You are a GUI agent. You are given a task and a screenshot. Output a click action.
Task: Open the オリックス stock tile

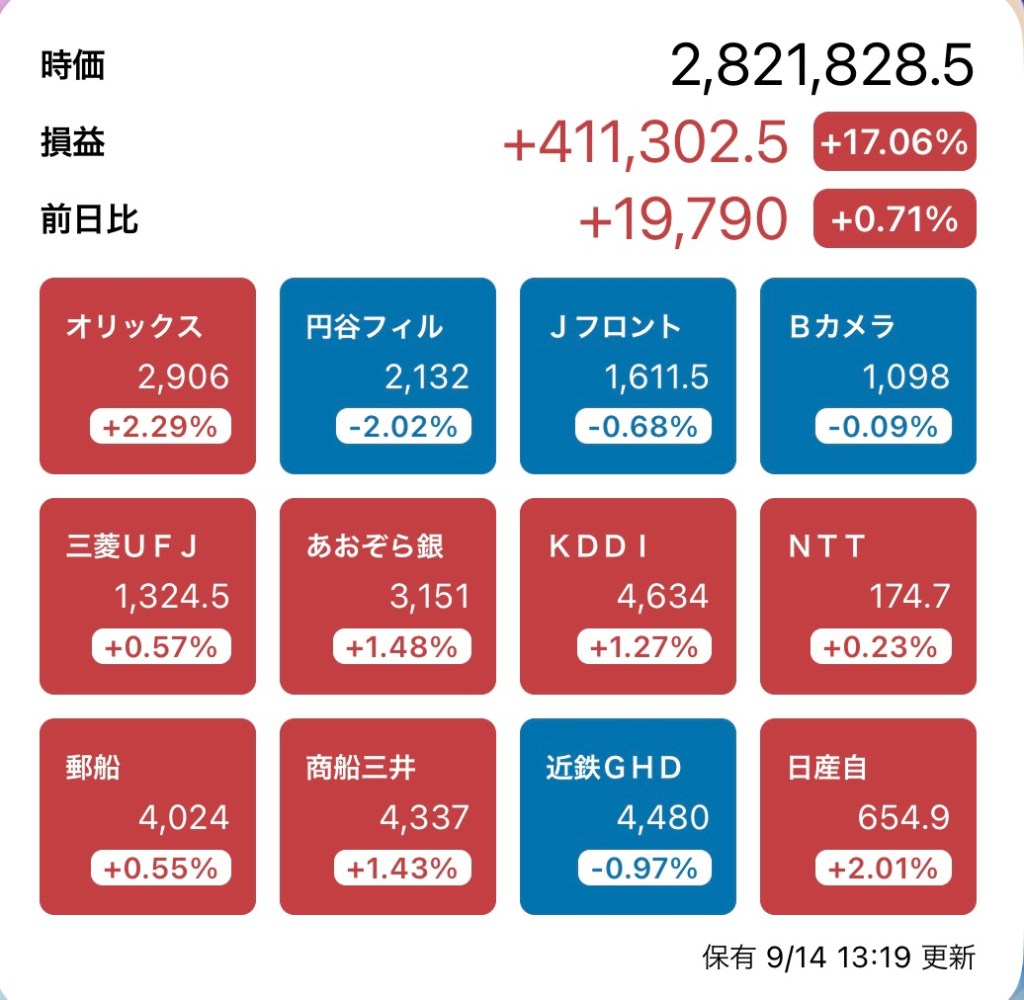click(147, 376)
